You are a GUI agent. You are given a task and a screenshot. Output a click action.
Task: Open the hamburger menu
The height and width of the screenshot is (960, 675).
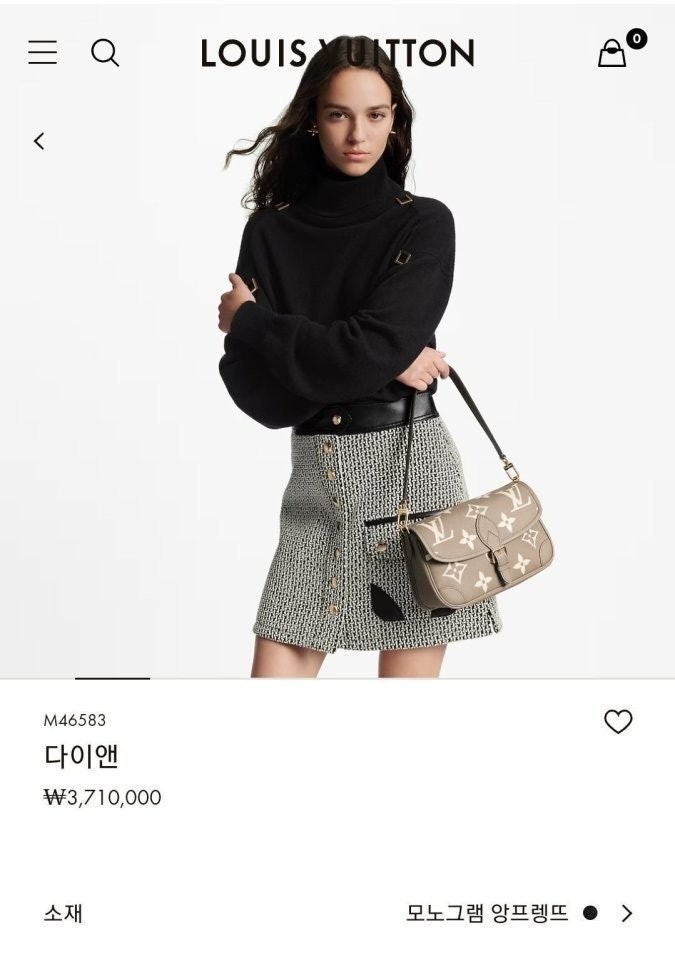(x=42, y=52)
